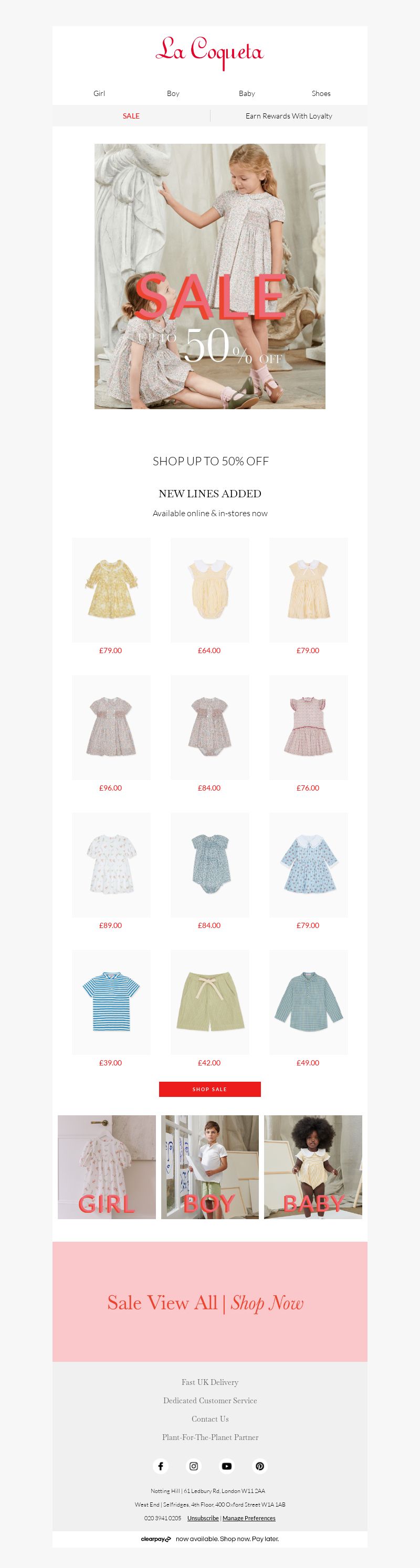View the yellow floral dress at £79.00
Image resolution: width=420 pixels, height=1568 pixels.
[111, 589]
